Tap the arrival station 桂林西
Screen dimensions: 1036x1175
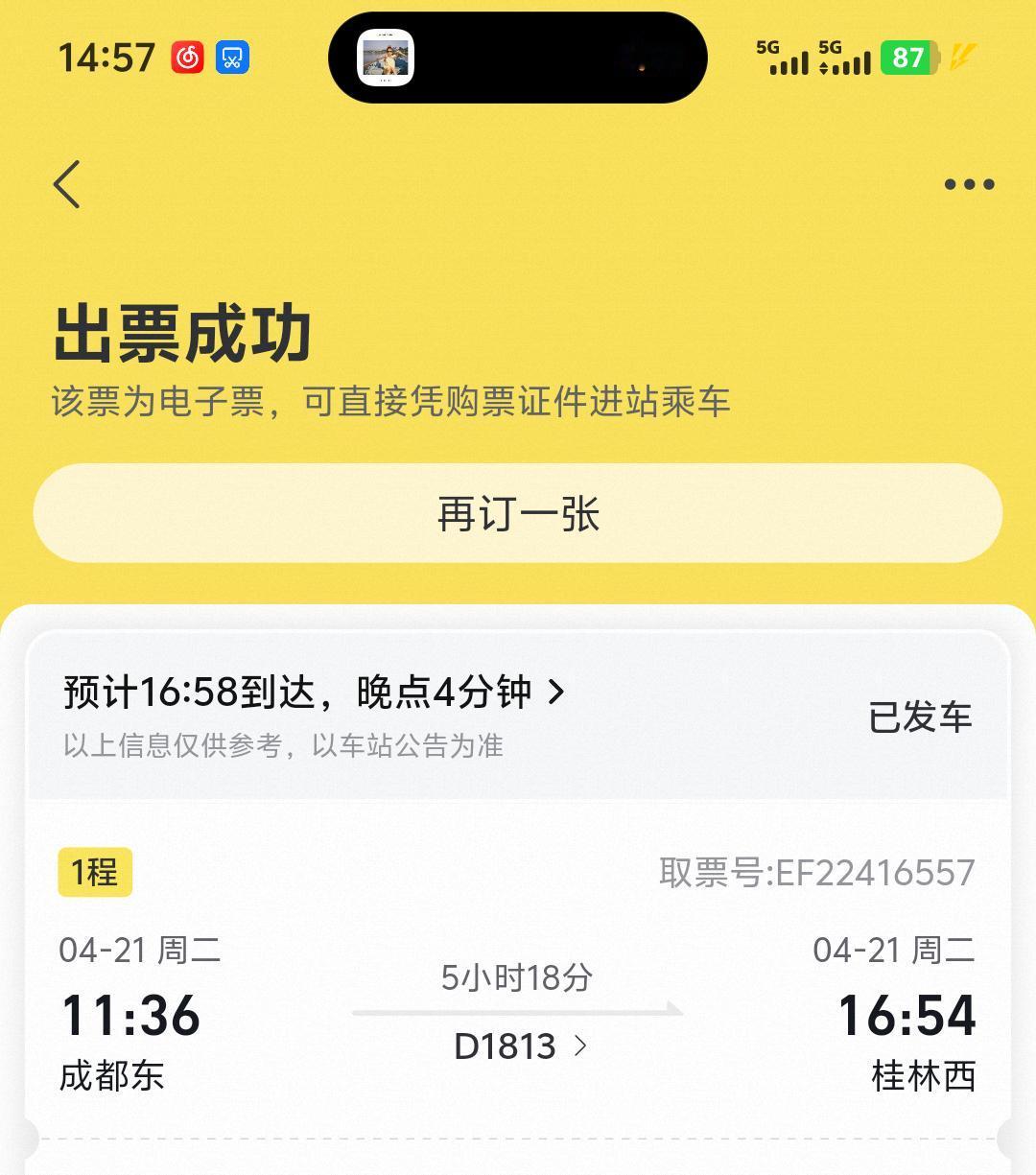click(x=924, y=1076)
